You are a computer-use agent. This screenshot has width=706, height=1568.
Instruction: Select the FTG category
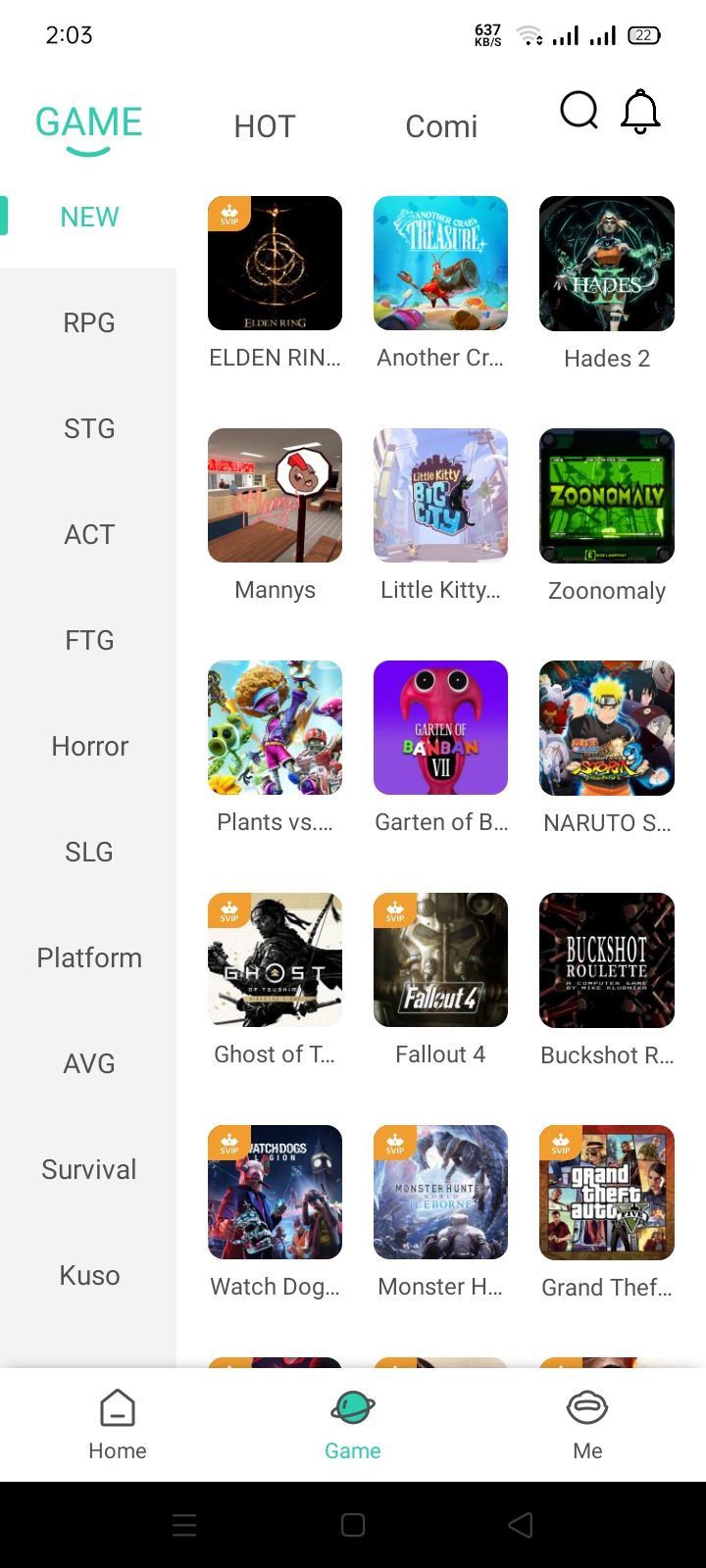(x=89, y=640)
